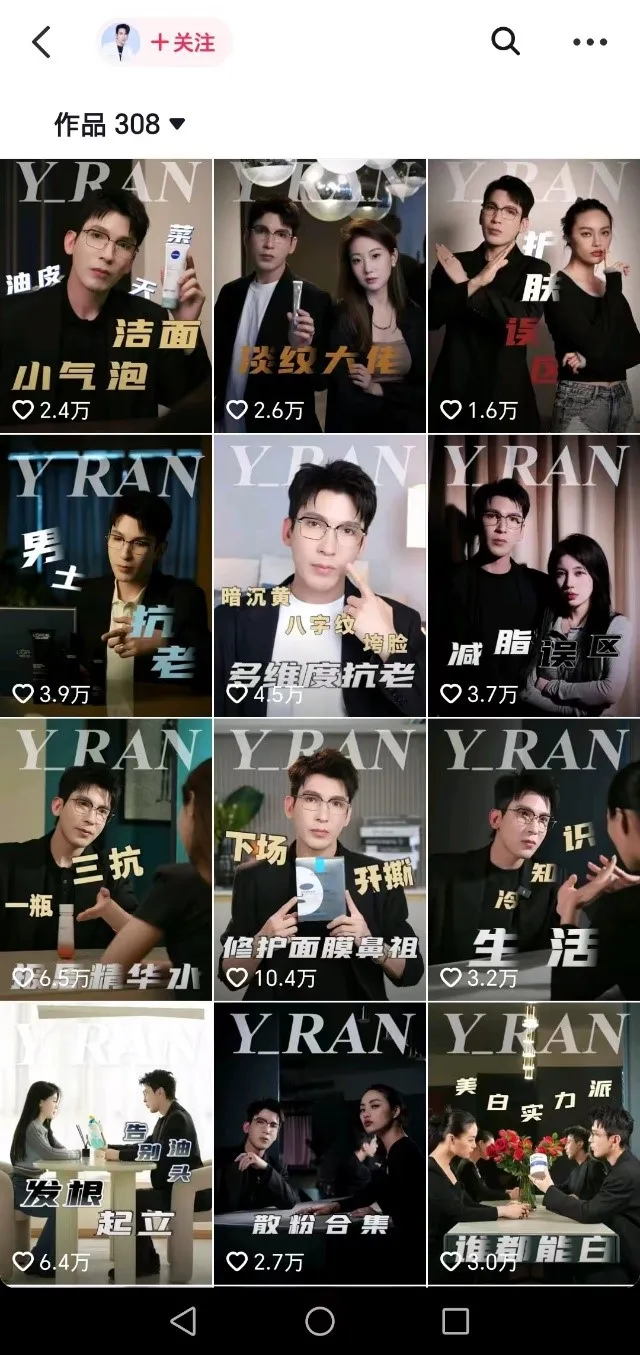
Task: Watch the 多维度抗老 video
Action: click(x=320, y=576)
